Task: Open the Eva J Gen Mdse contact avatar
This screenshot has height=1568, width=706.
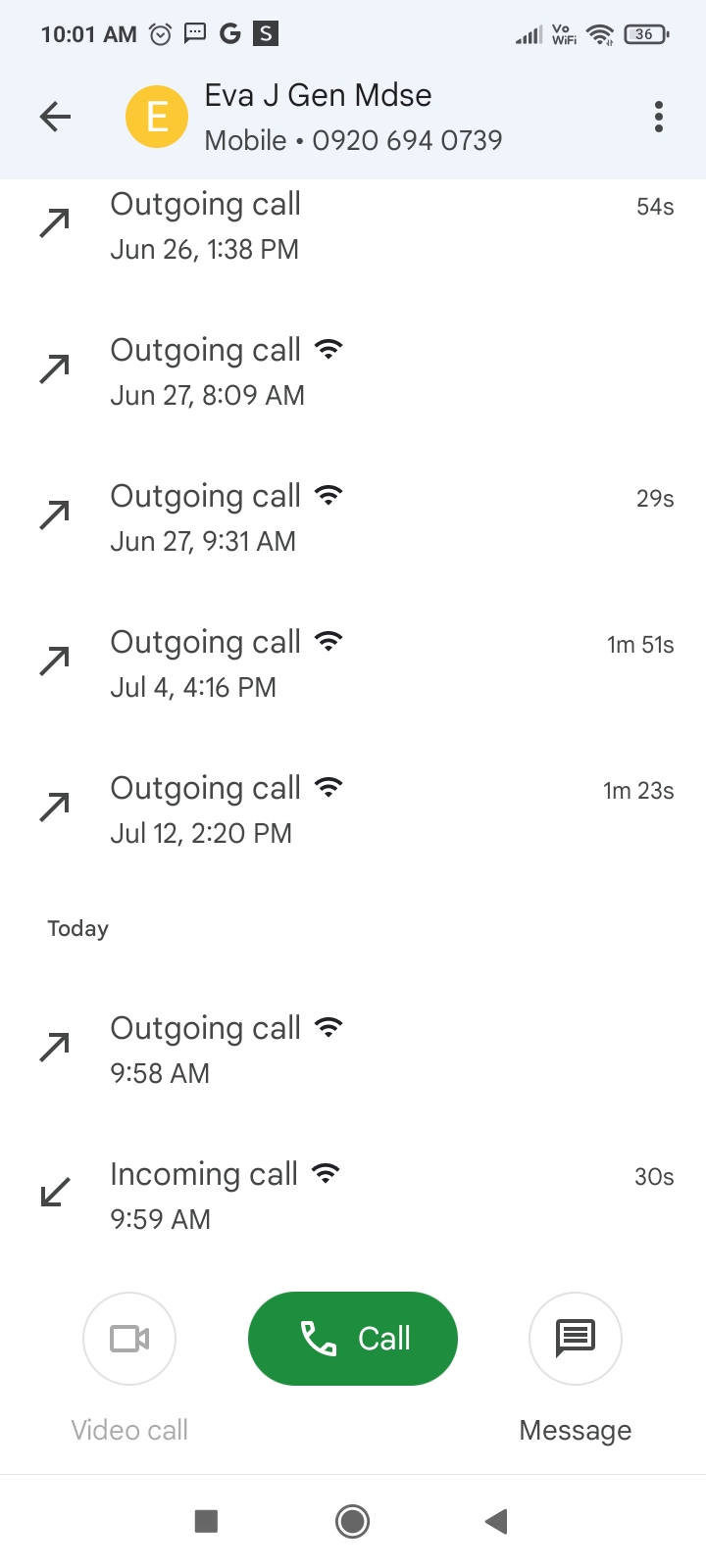Action: (157, 118)
